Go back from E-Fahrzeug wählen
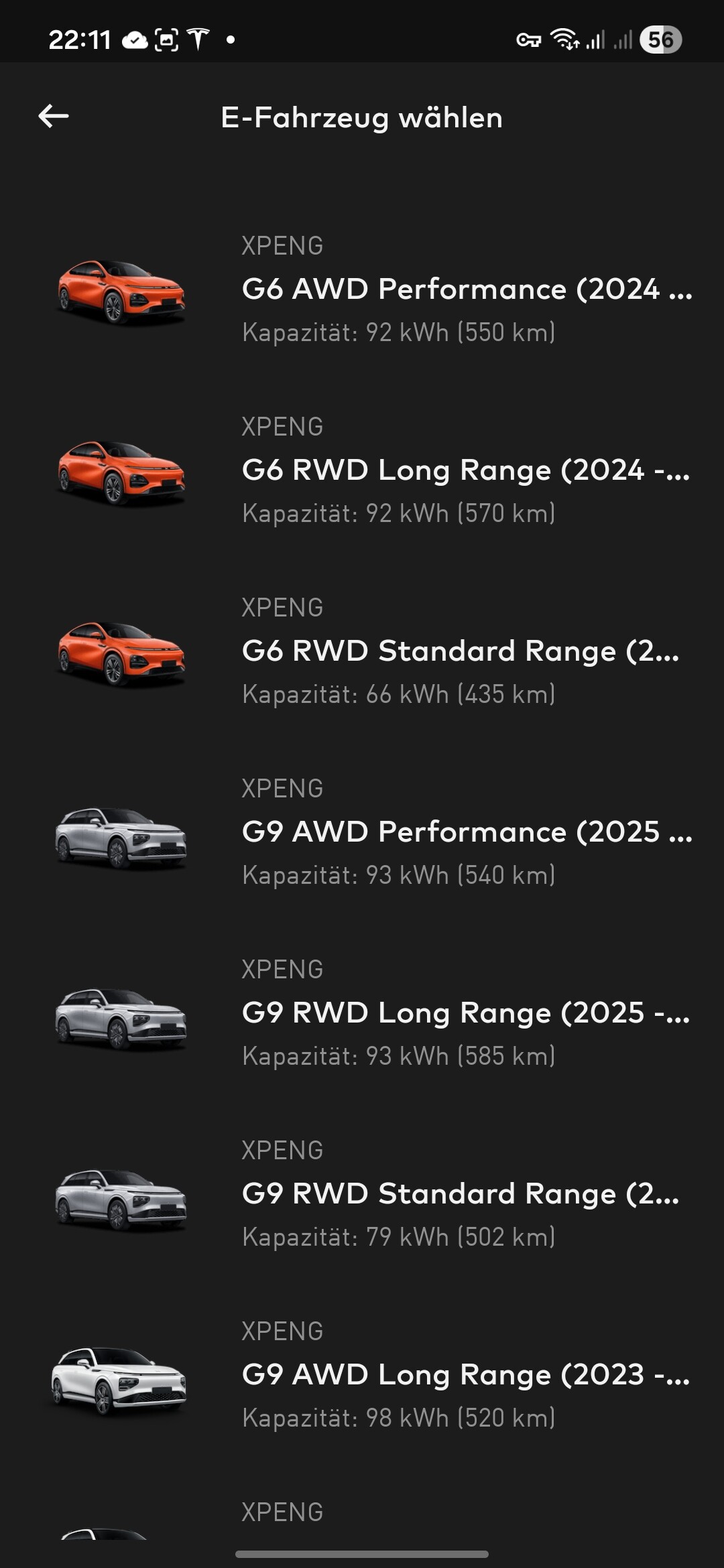The width and height of the screenshot is (724, 1568). [x=54, y=117]
